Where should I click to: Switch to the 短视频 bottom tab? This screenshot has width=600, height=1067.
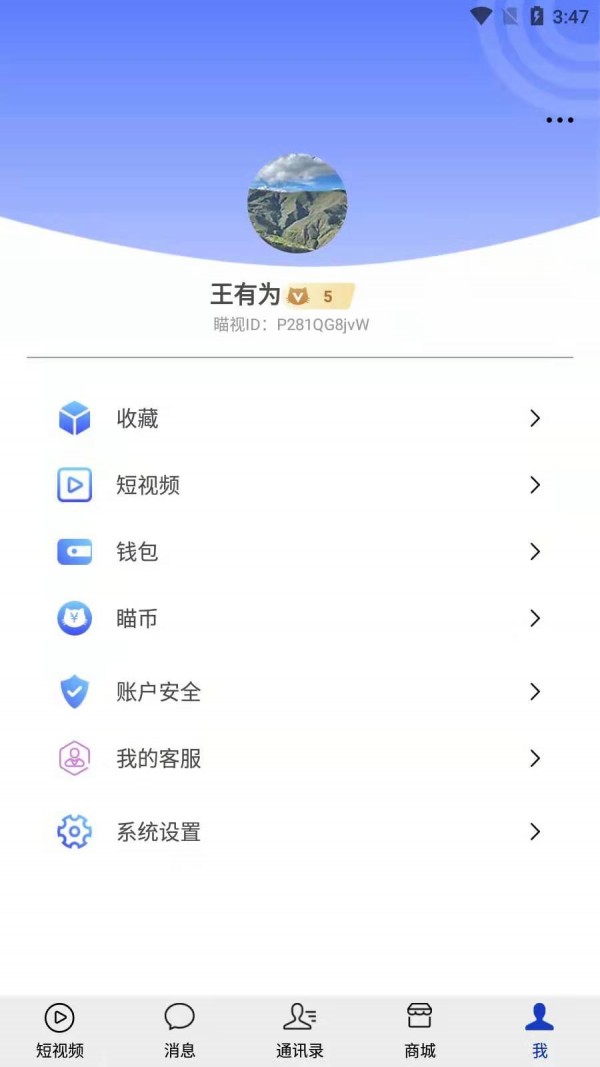tap(60, 1031)
